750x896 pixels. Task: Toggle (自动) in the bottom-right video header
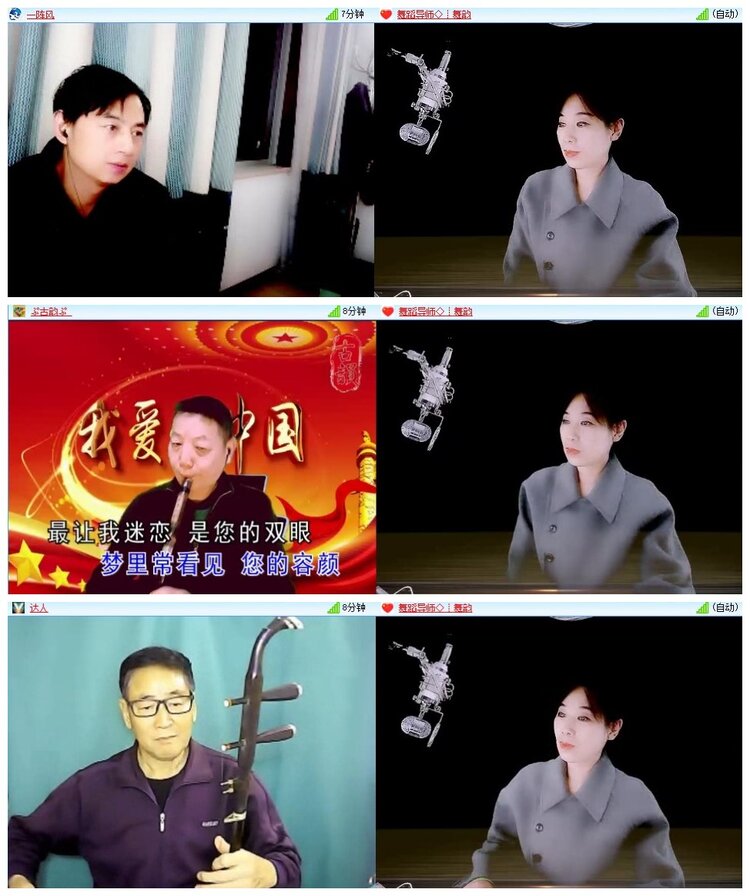click(x=726, y=608)
